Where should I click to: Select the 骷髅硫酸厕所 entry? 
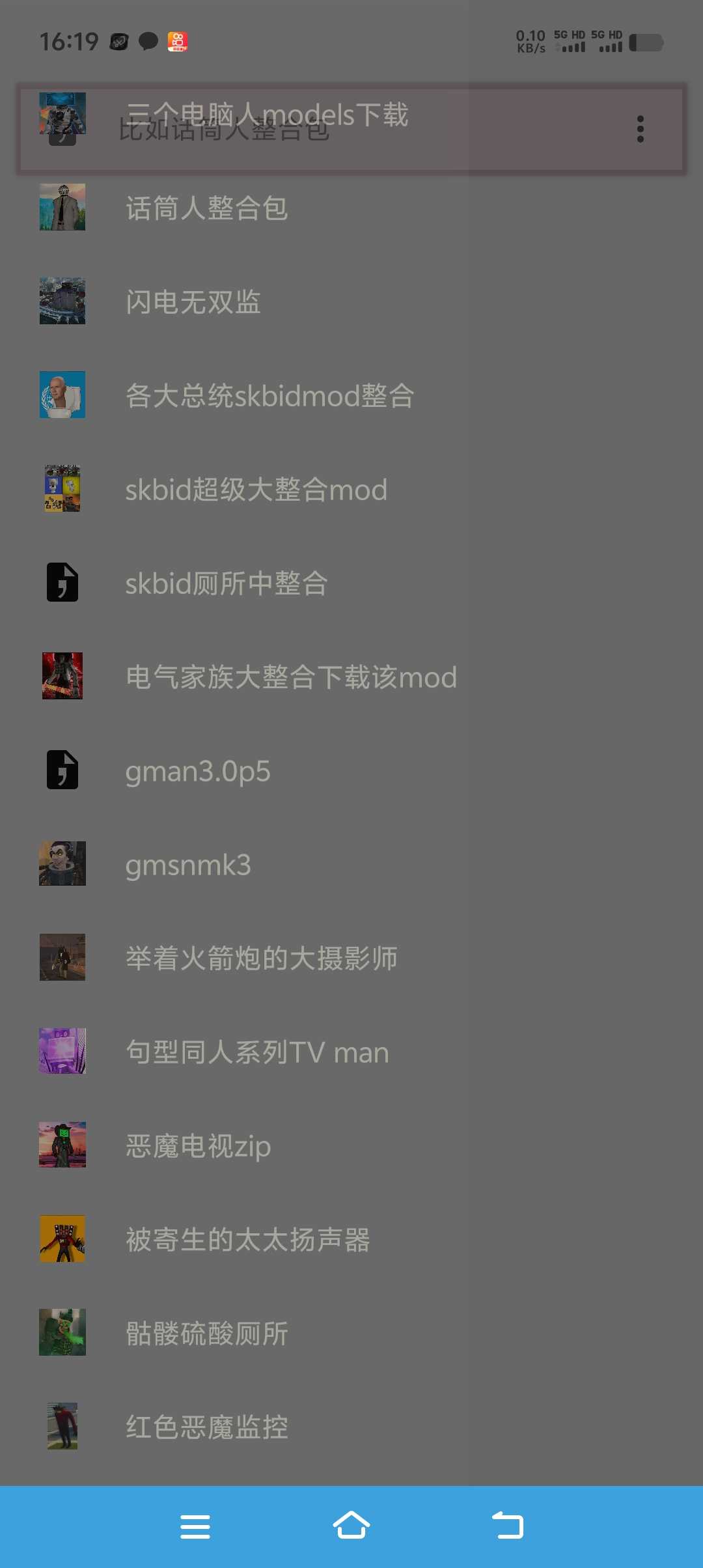[206, 1334]
